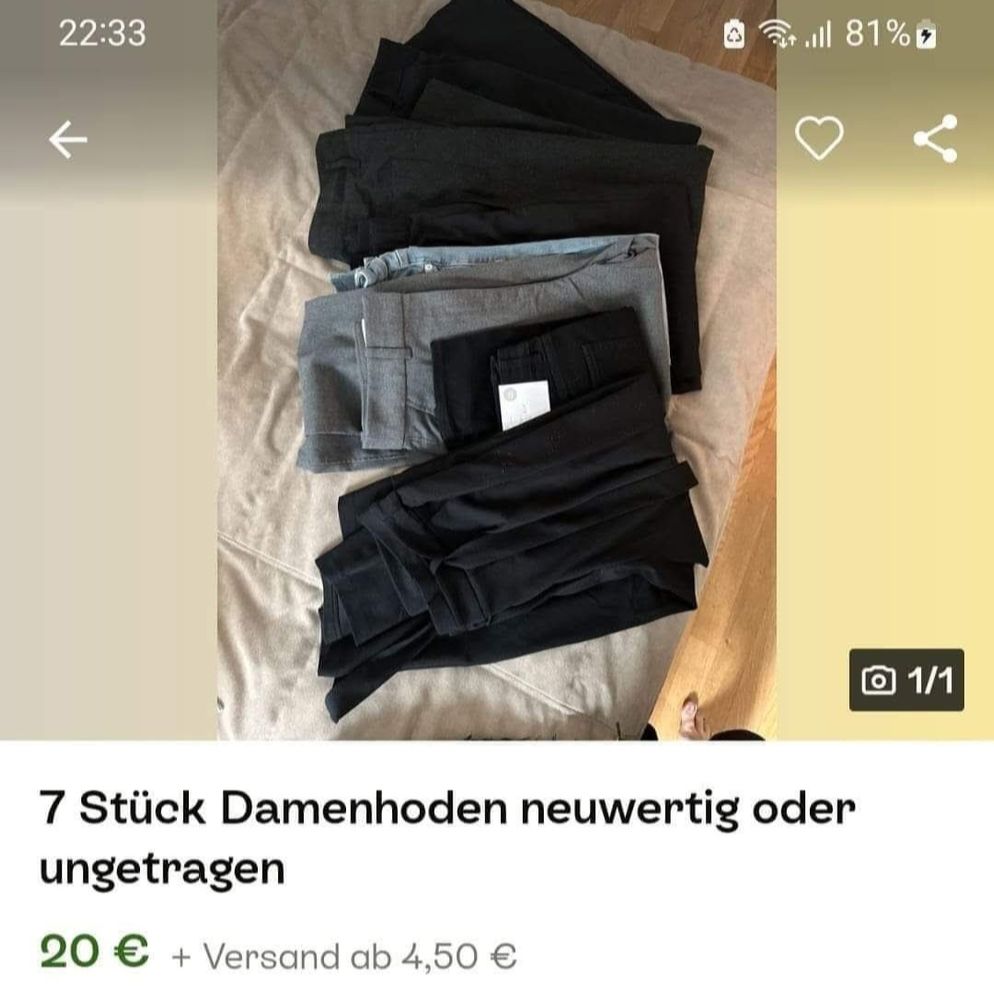Share this listing

tap(935, 139)
